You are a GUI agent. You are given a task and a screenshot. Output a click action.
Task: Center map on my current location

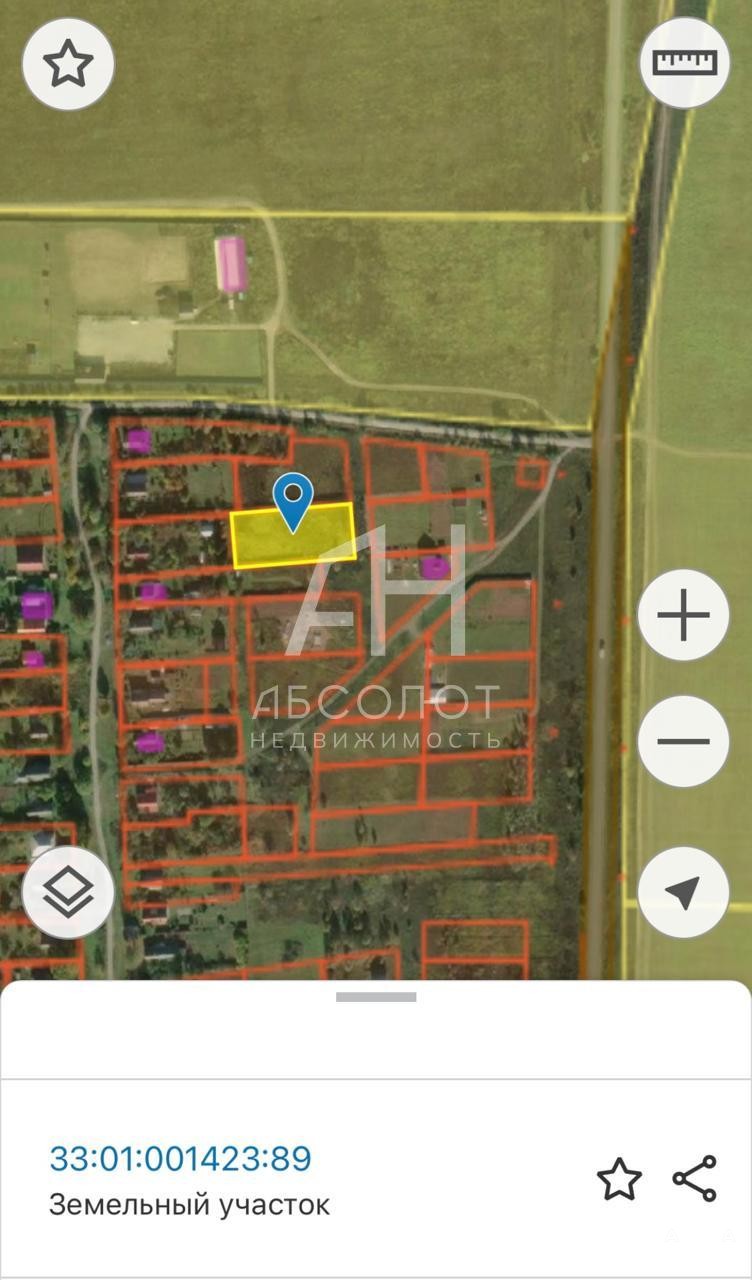click(684, 893)
